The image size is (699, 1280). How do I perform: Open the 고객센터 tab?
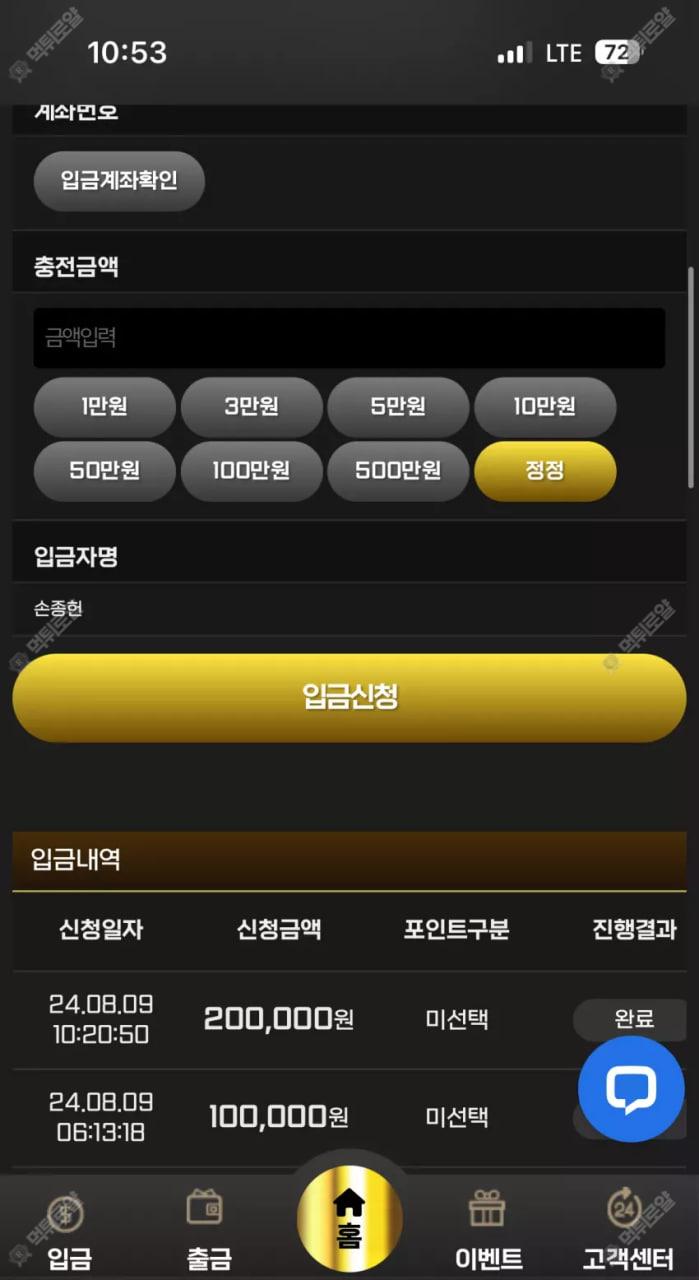[629, 1232]
